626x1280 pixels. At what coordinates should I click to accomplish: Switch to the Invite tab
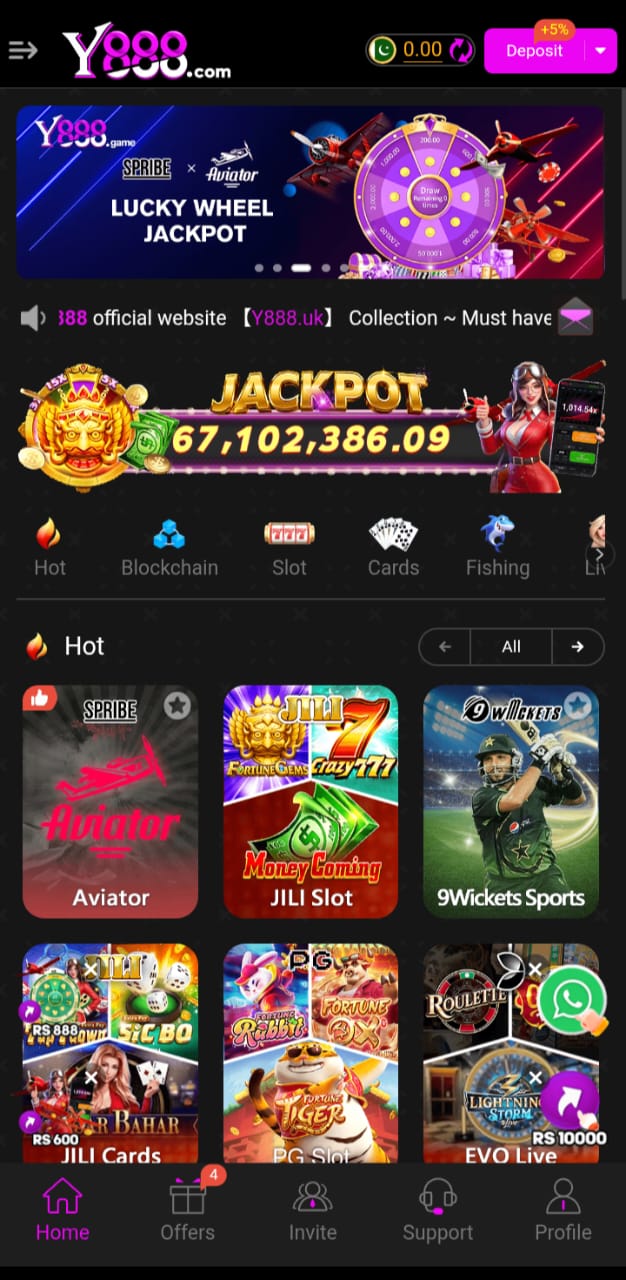[x=313, y=1209]
